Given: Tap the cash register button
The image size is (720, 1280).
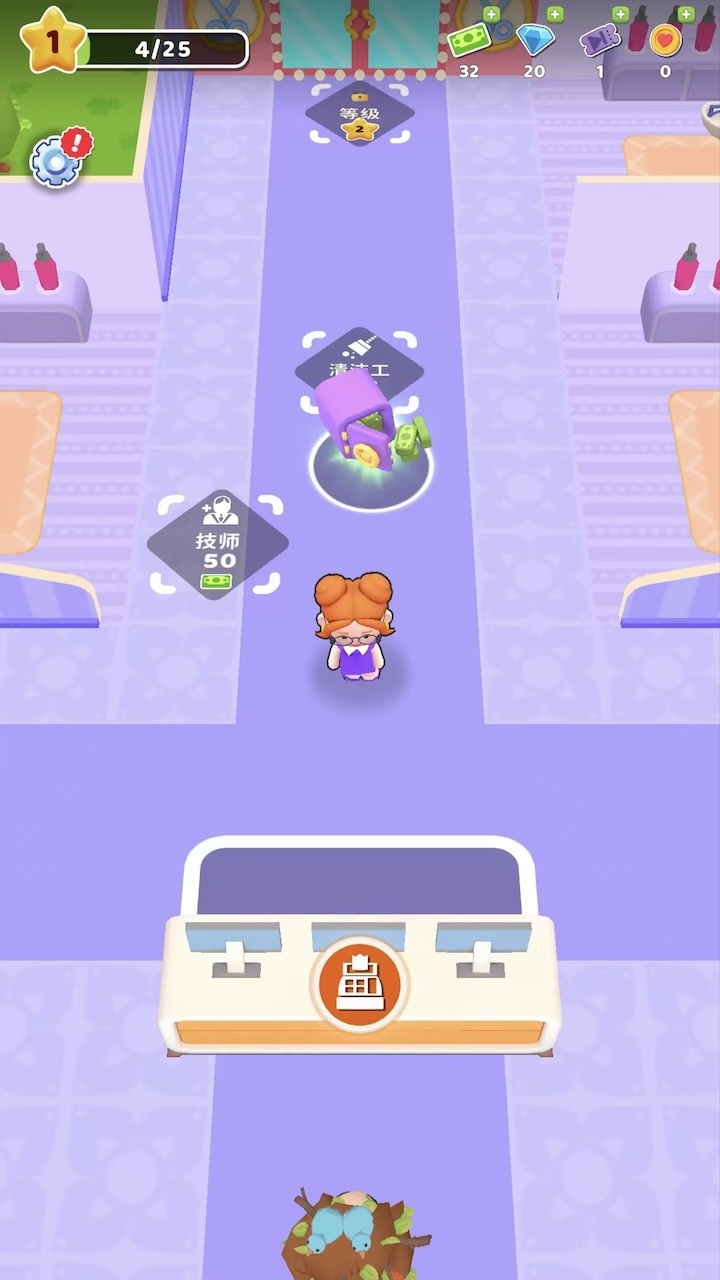Looking at the screenshot, I should (x=360, y=986).
